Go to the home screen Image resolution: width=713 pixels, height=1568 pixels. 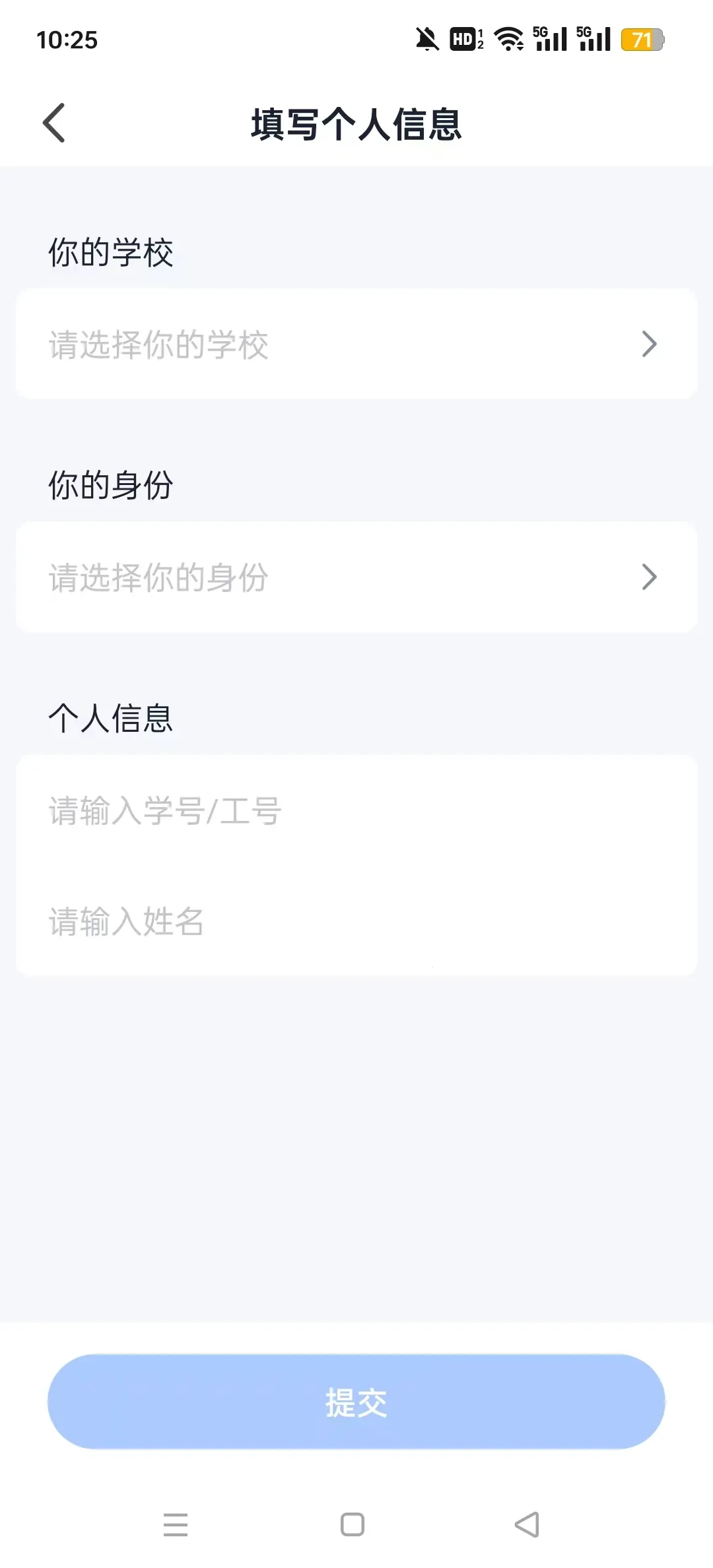click(x=353, y=1524)
